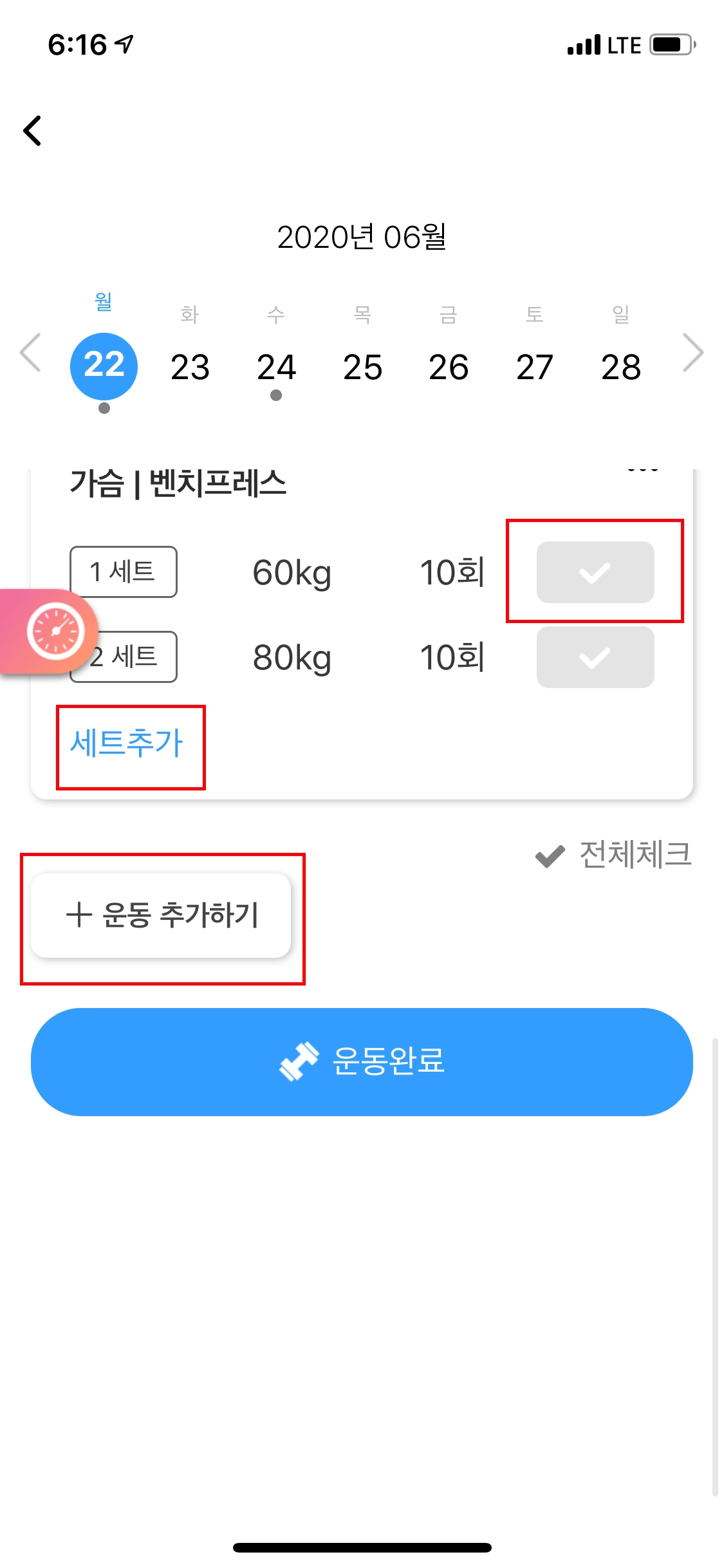The width and height of the screenshot is (724, 1568).
Task: Open the floating timer button
Action: (54, 631)
